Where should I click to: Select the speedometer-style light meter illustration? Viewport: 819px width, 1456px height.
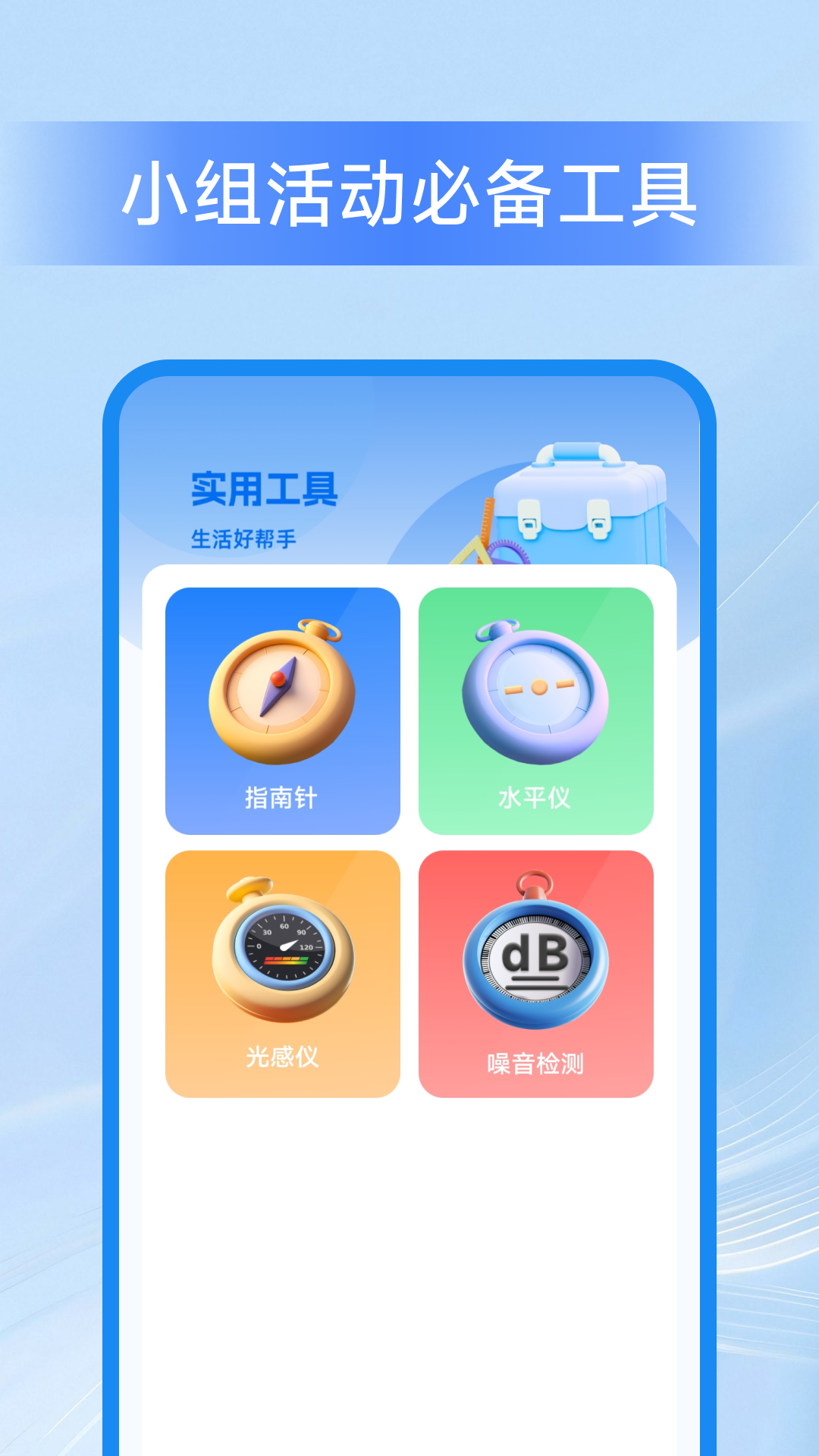(x=281, y=952)
